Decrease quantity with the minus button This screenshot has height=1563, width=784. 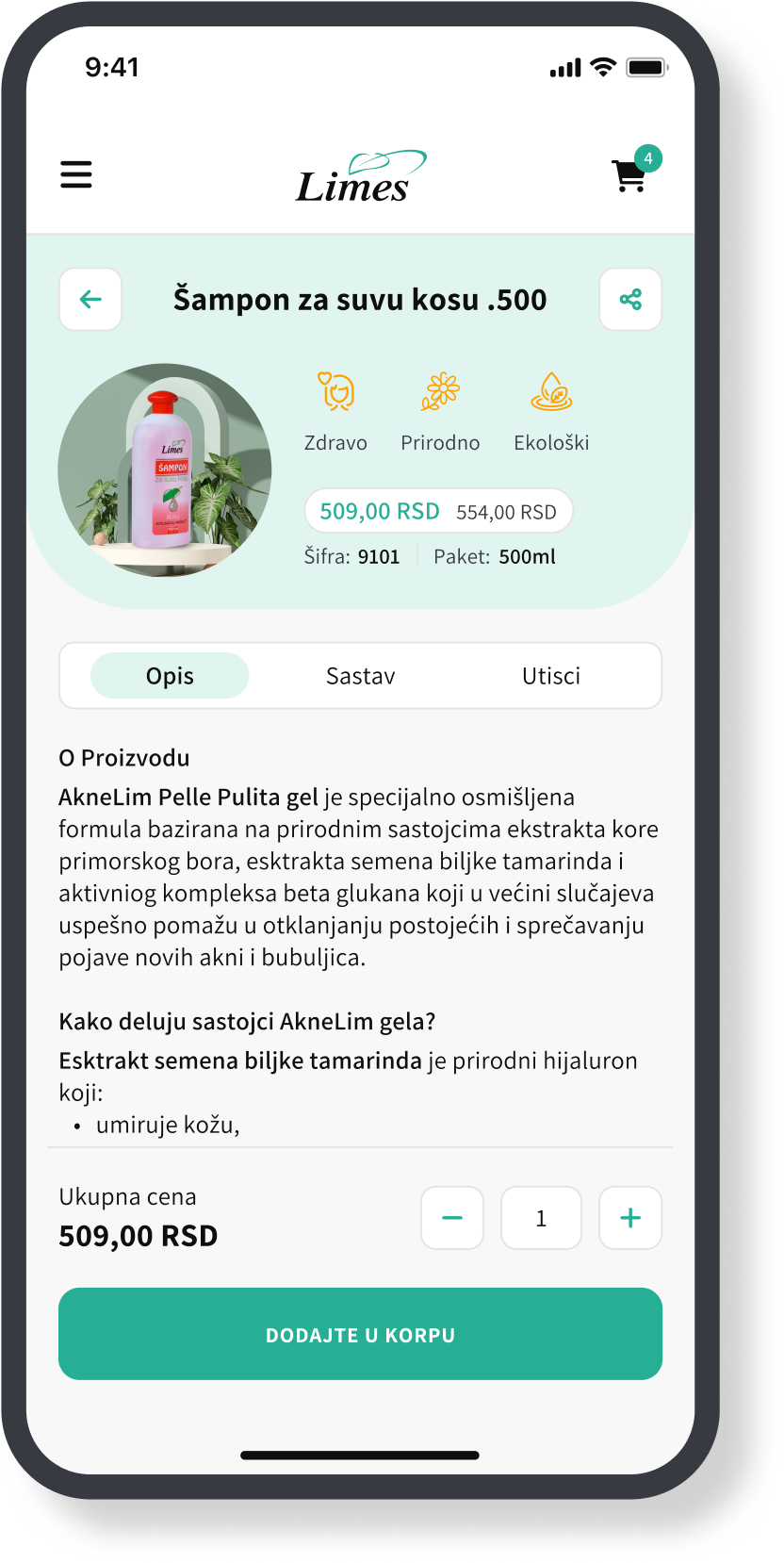click(x=452, y=1218)
